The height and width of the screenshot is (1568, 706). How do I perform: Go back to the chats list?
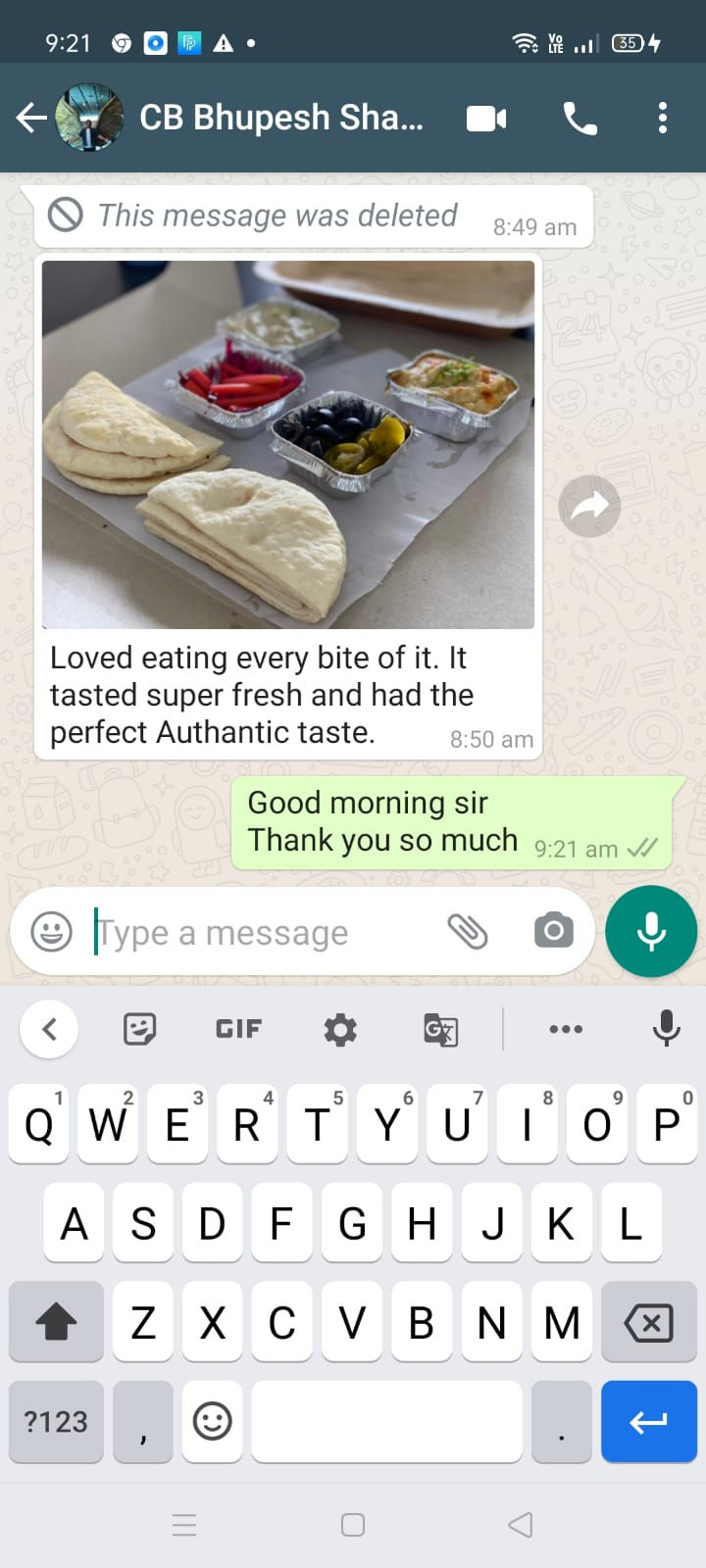[31, 119]
